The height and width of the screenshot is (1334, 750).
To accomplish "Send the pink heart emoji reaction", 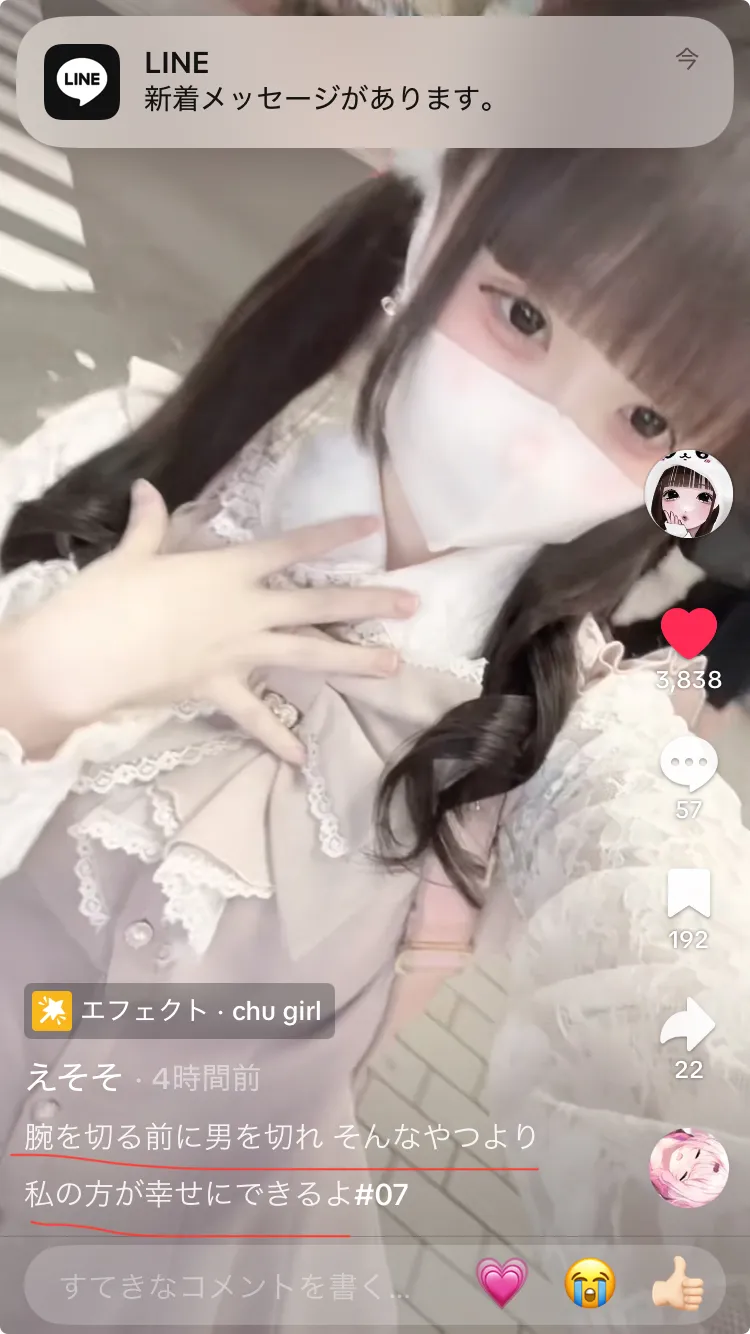I will [x=501, y=1283].
